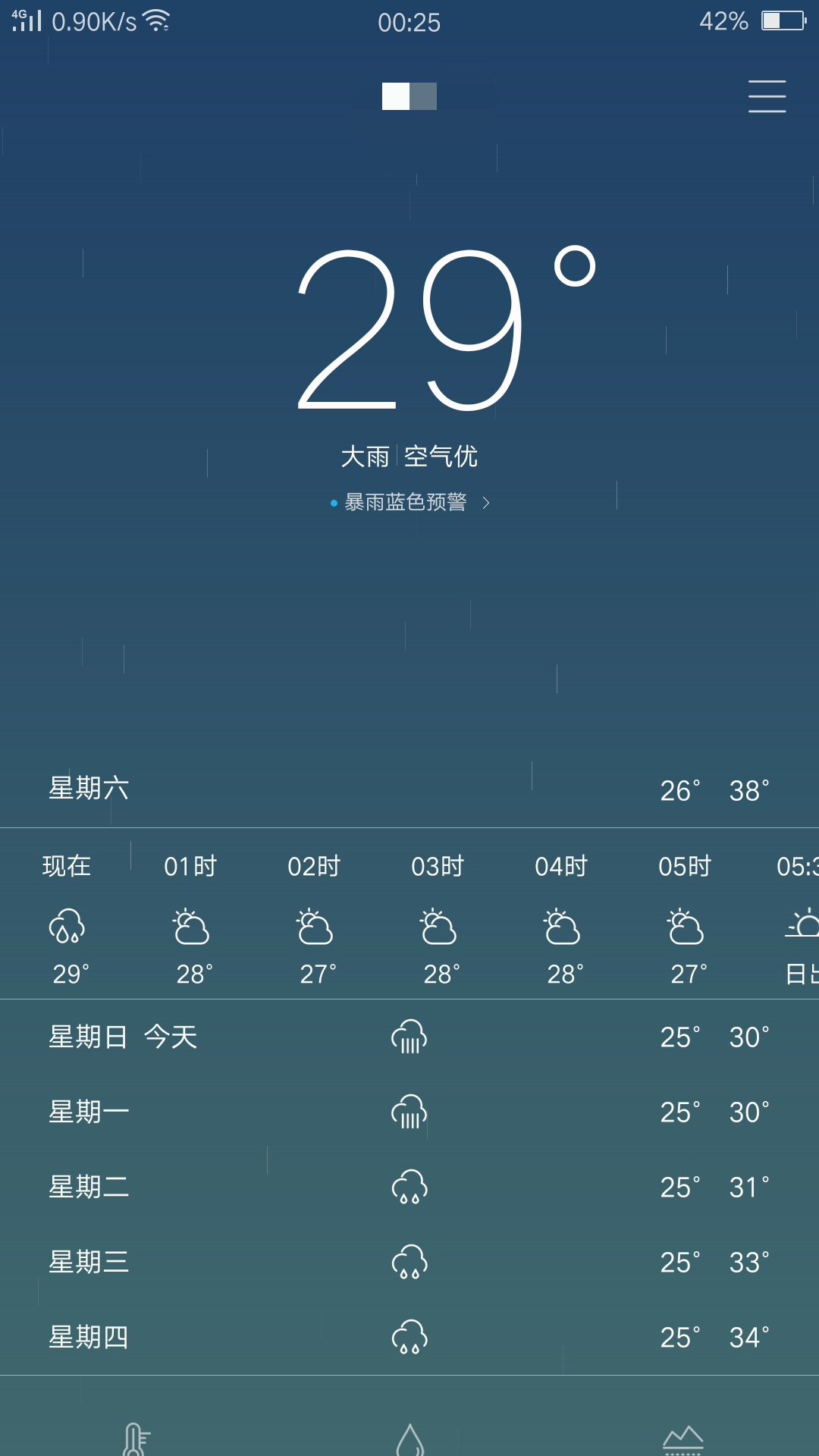The height and width of the screenshot is (1456, 819).
Task: Open the hamburger menu at top right
Action: [x=767, y=97]
